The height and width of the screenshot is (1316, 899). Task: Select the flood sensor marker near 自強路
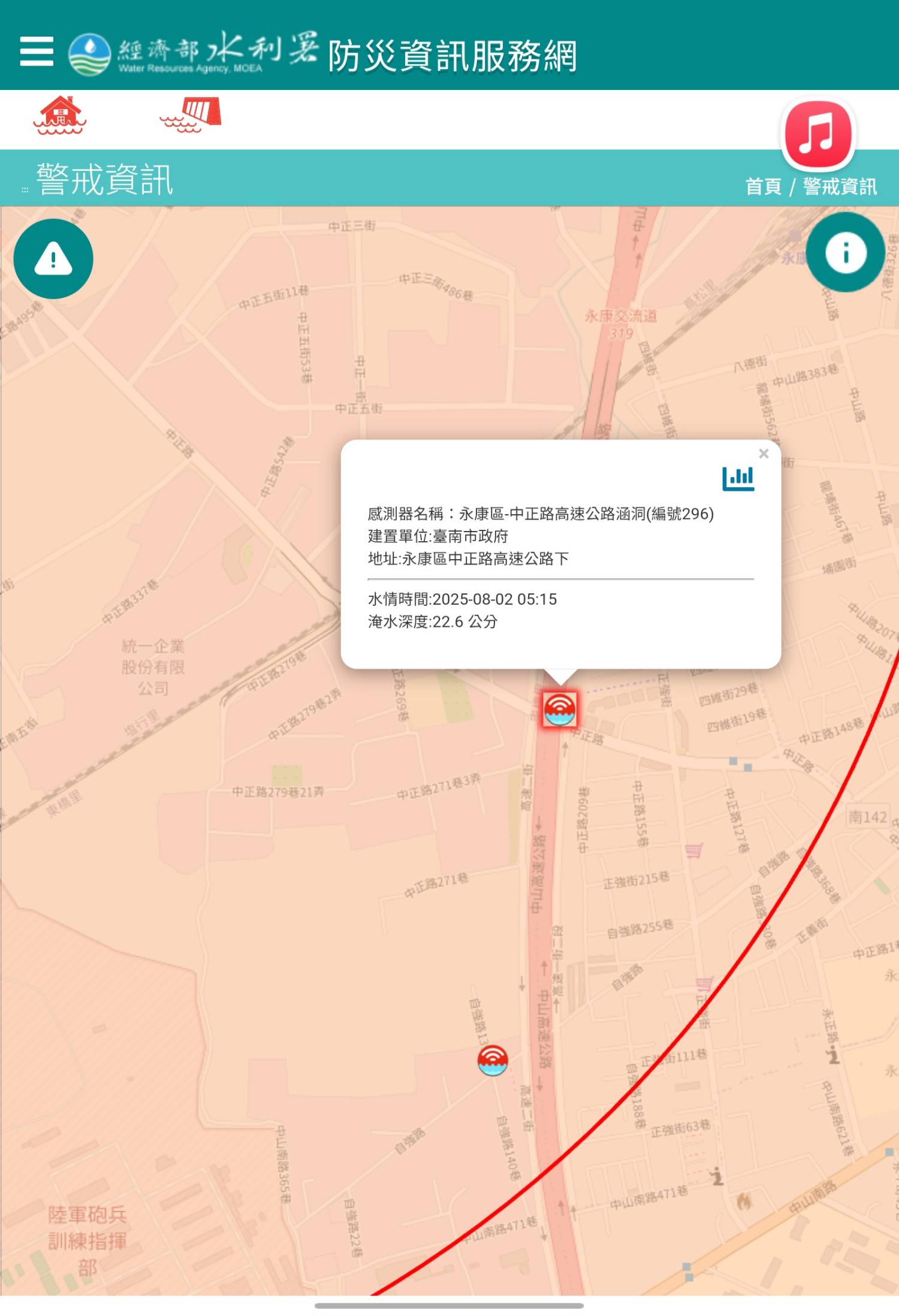pos(493,1060)
